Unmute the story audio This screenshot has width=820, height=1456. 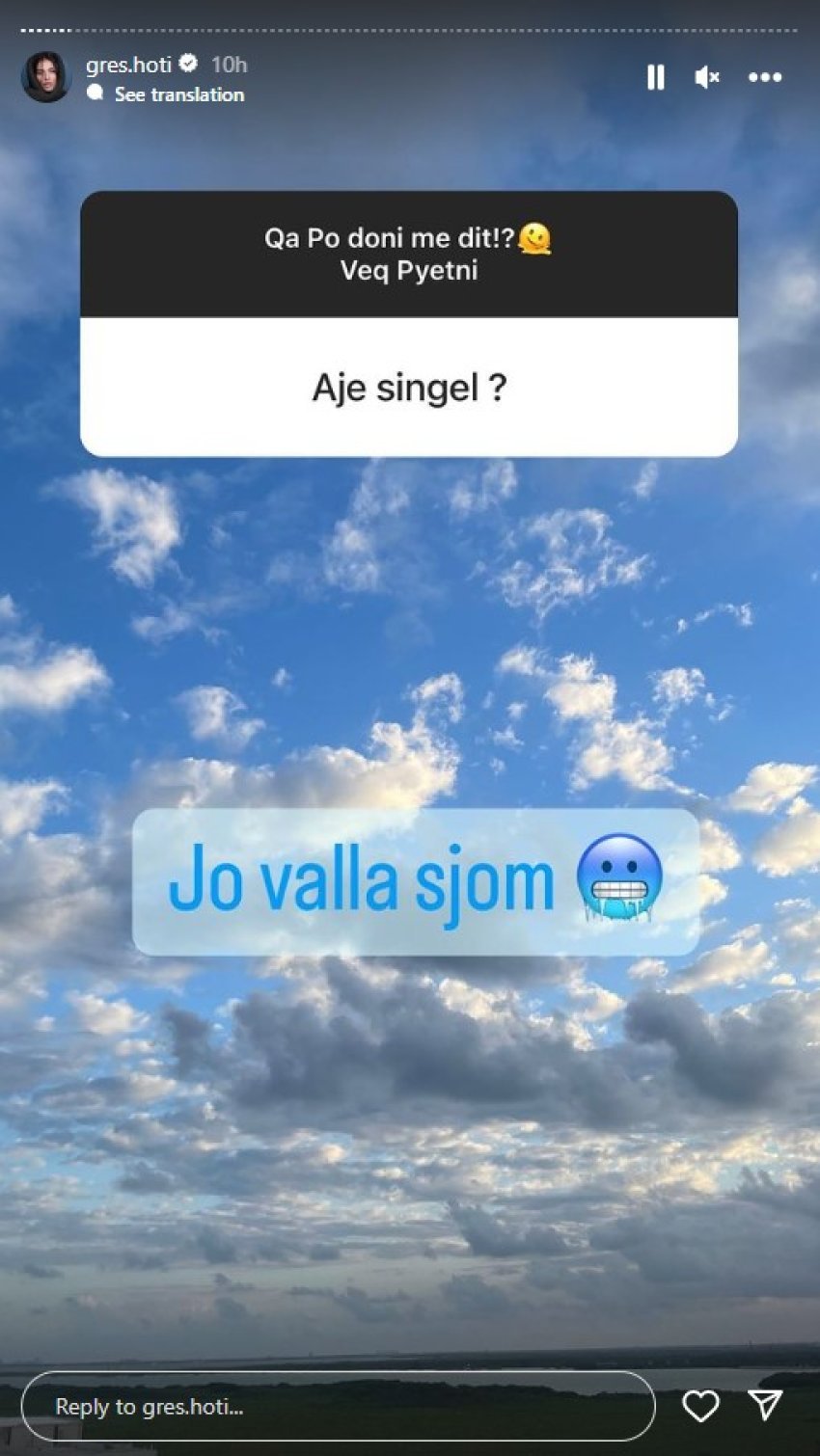point(707,77)
